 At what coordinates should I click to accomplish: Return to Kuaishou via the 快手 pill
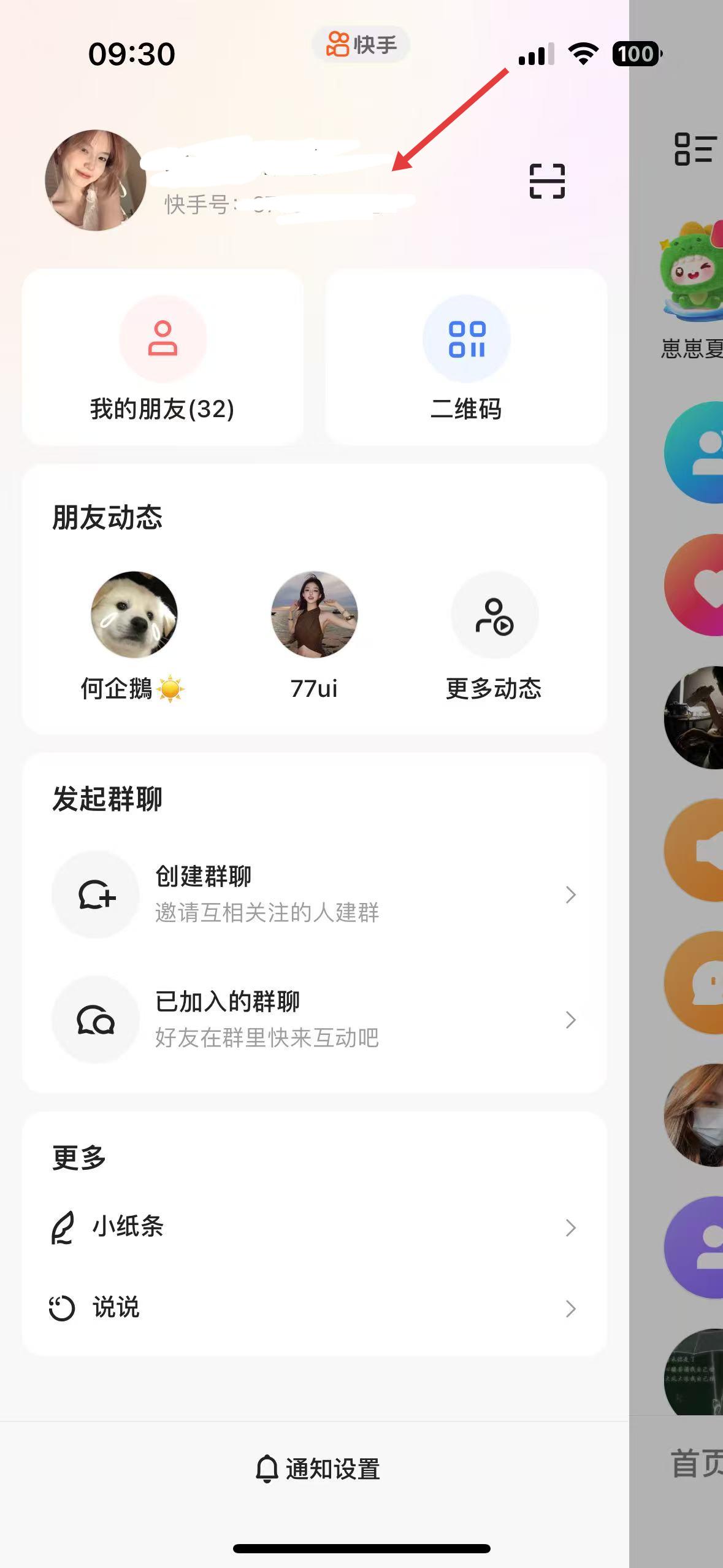point(361,45)
